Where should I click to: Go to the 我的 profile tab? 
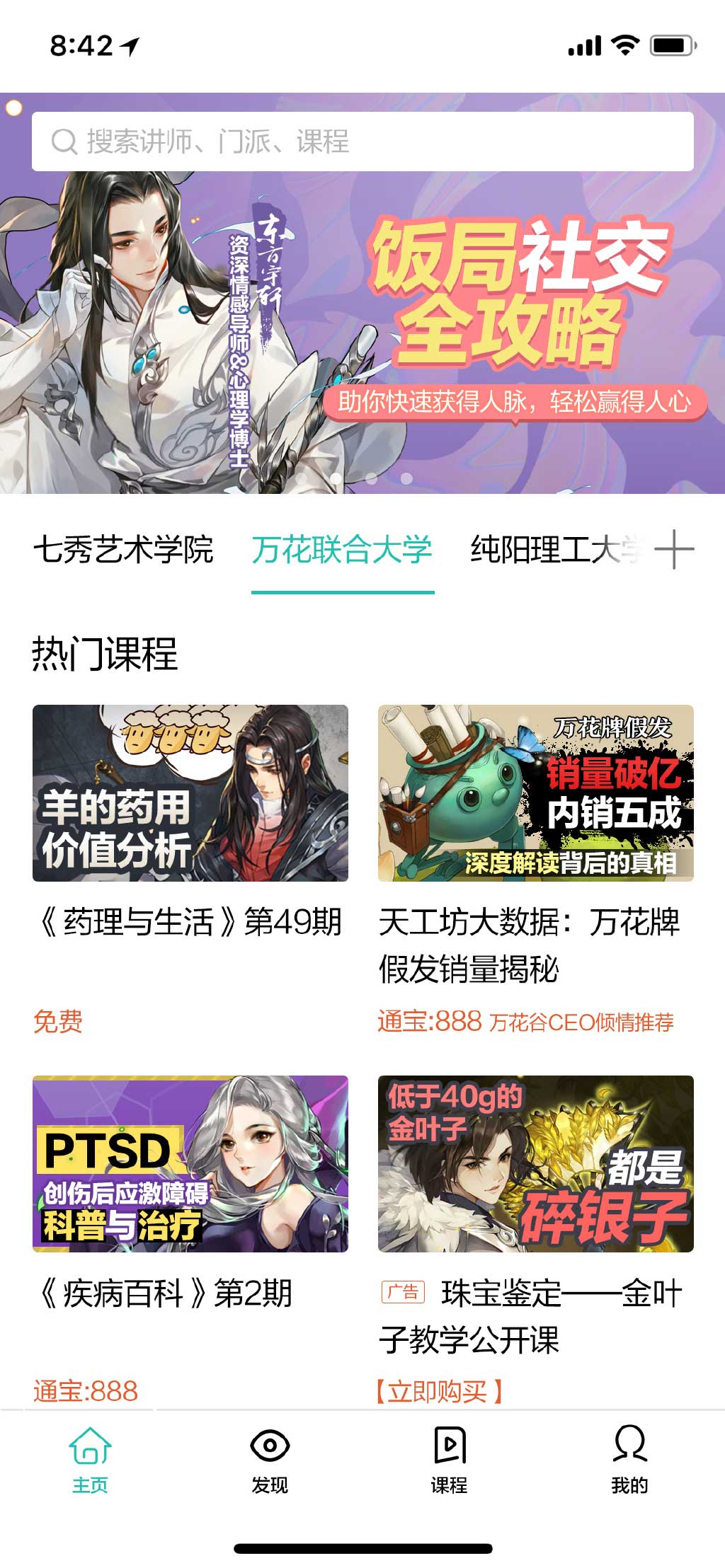coord(629,1459)
